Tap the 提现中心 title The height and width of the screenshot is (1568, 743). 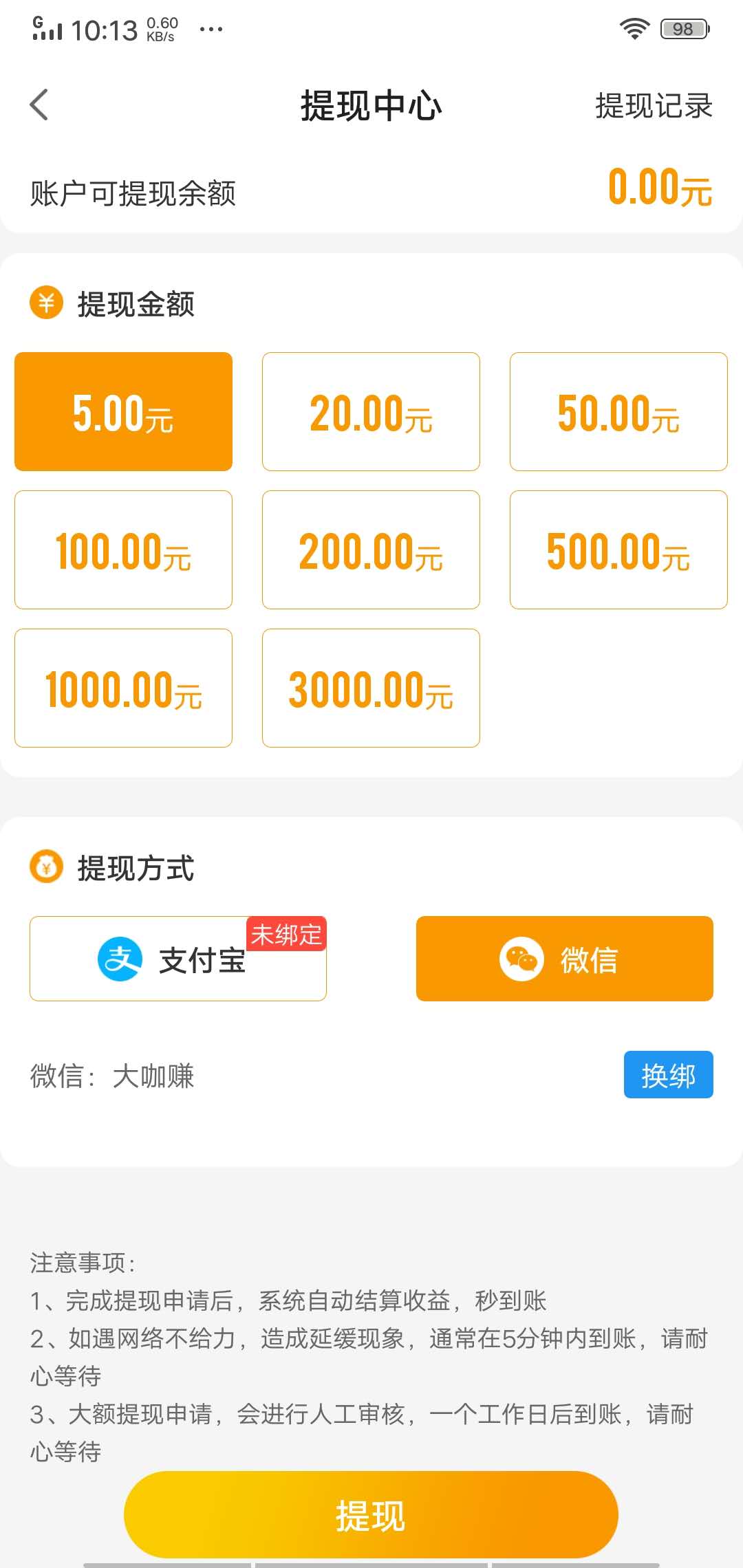371,105
